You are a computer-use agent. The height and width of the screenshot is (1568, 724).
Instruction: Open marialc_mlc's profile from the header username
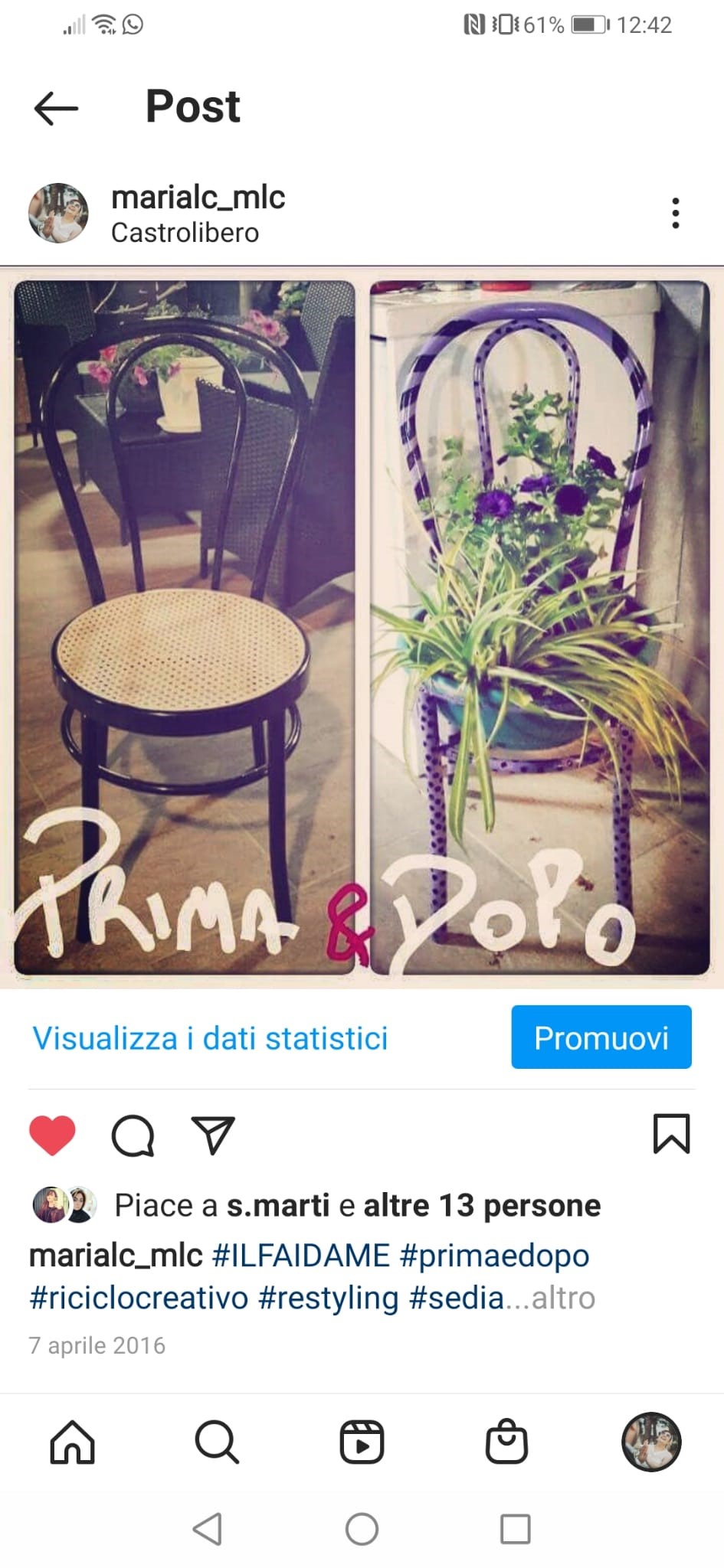198,198
